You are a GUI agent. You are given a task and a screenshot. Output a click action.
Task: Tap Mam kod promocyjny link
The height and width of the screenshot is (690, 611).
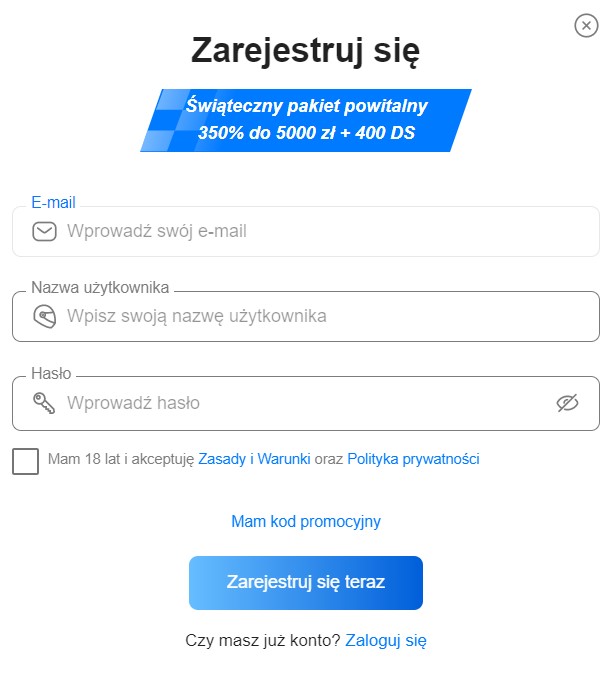click(x=306, y=521)
